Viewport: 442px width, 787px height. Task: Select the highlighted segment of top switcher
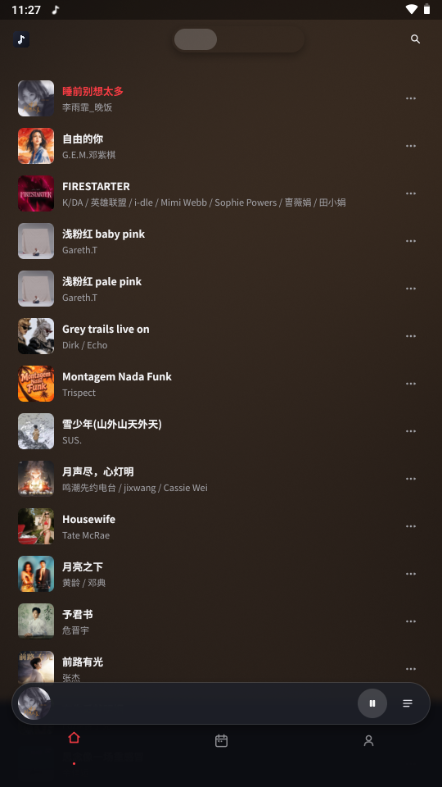(x=196, y=40)
